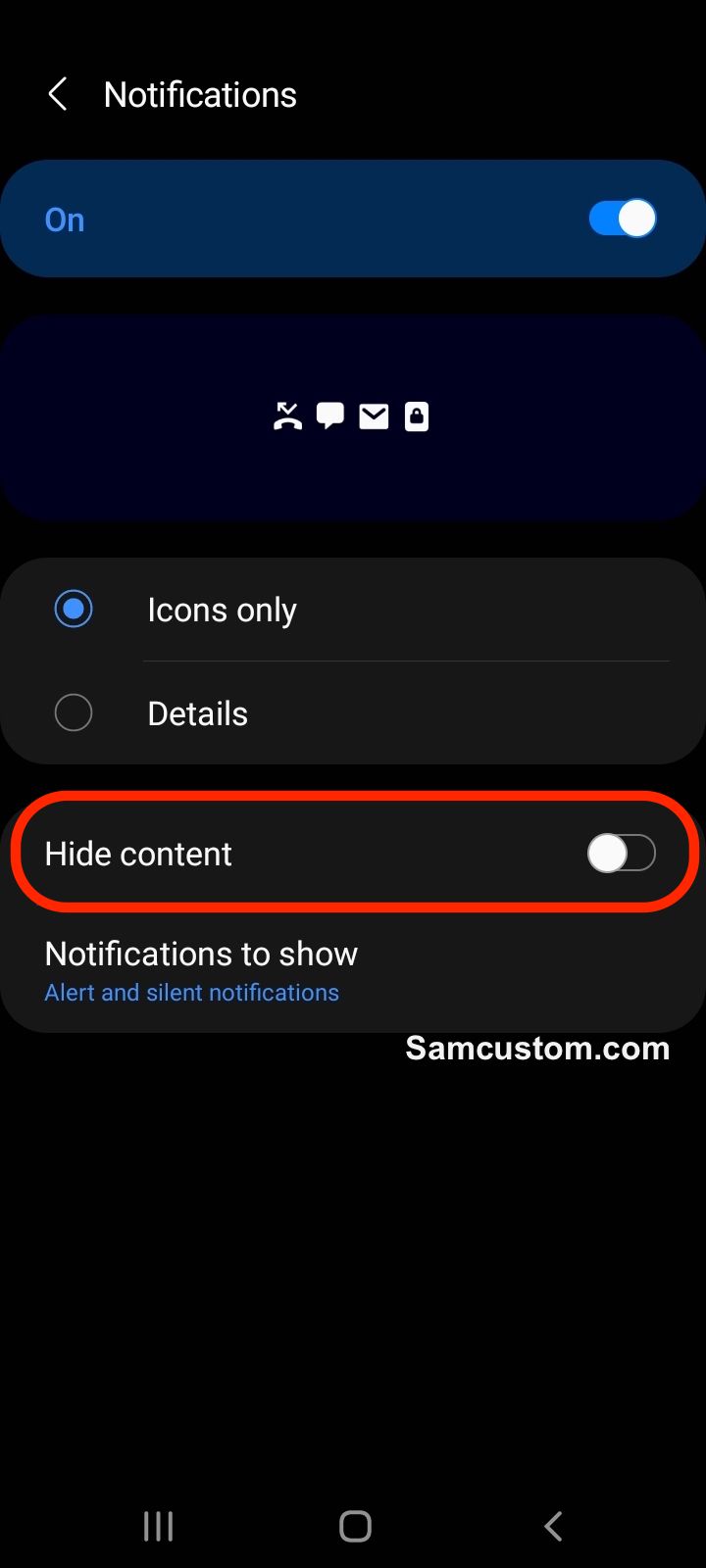The width and height of the screenshot is (706, 1568).
Task: Open recent apps from navigation bar
Action: tap(158, 1526)
